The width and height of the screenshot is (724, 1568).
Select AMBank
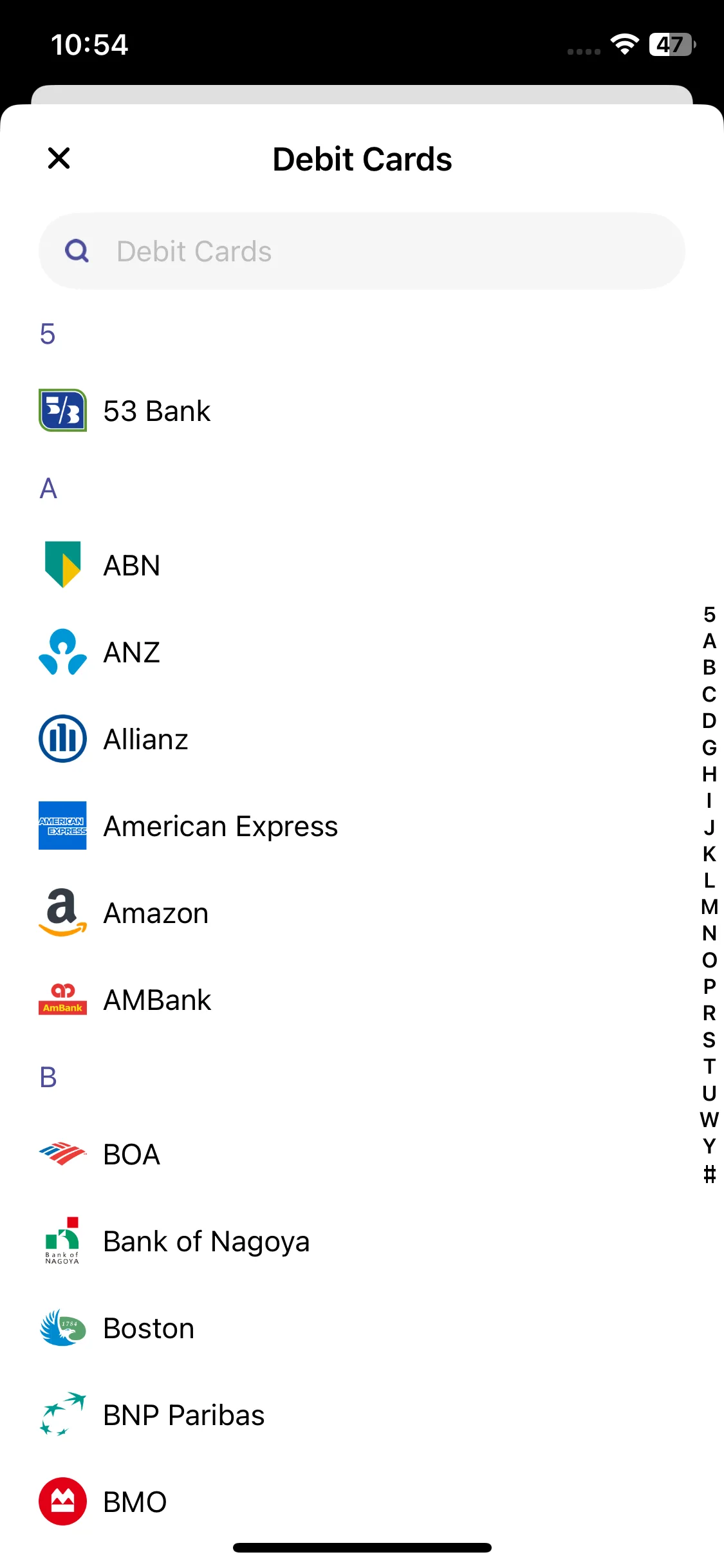tap(157, 1000)
